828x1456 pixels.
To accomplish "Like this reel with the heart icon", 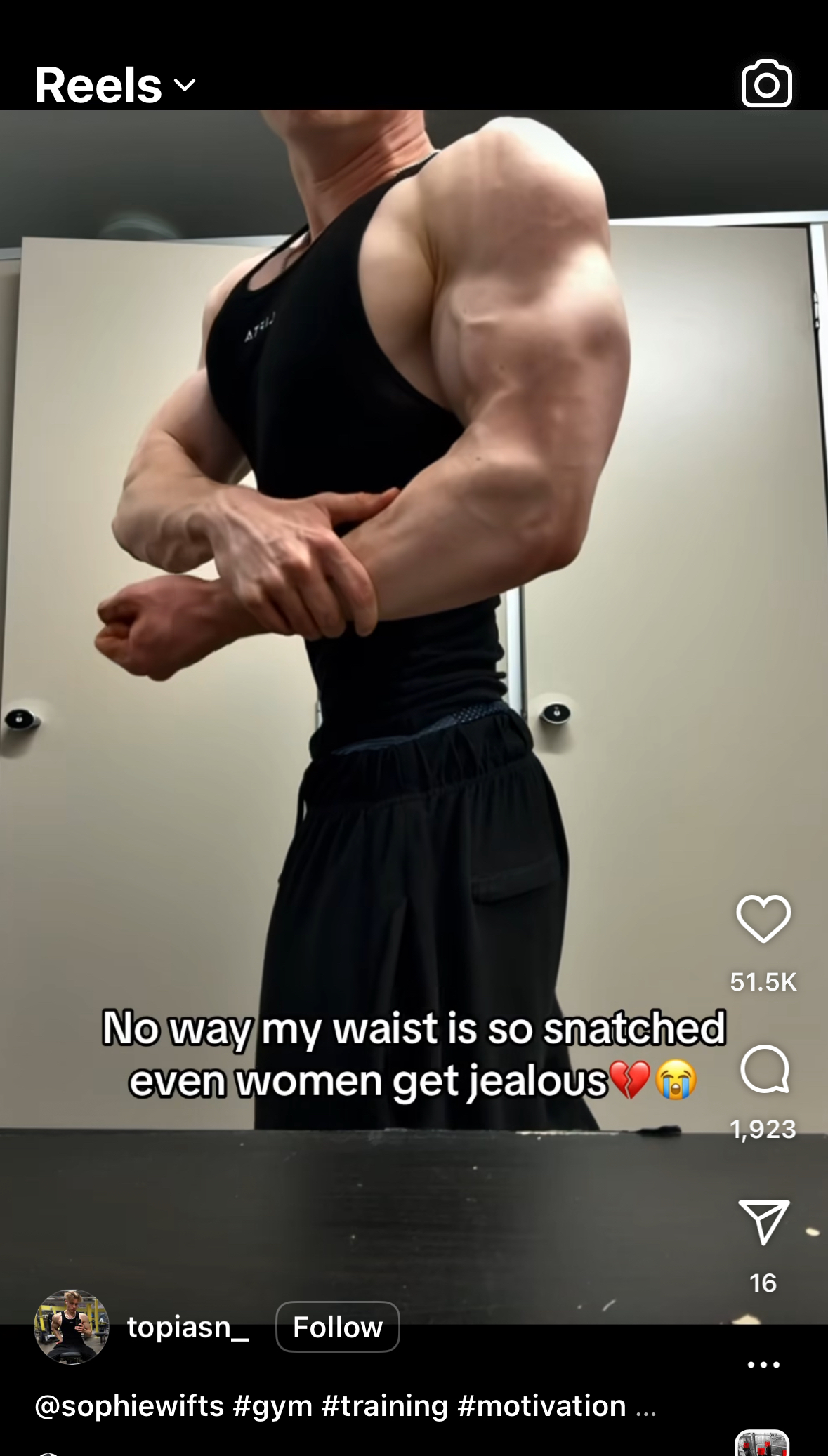I will (763, 919).
